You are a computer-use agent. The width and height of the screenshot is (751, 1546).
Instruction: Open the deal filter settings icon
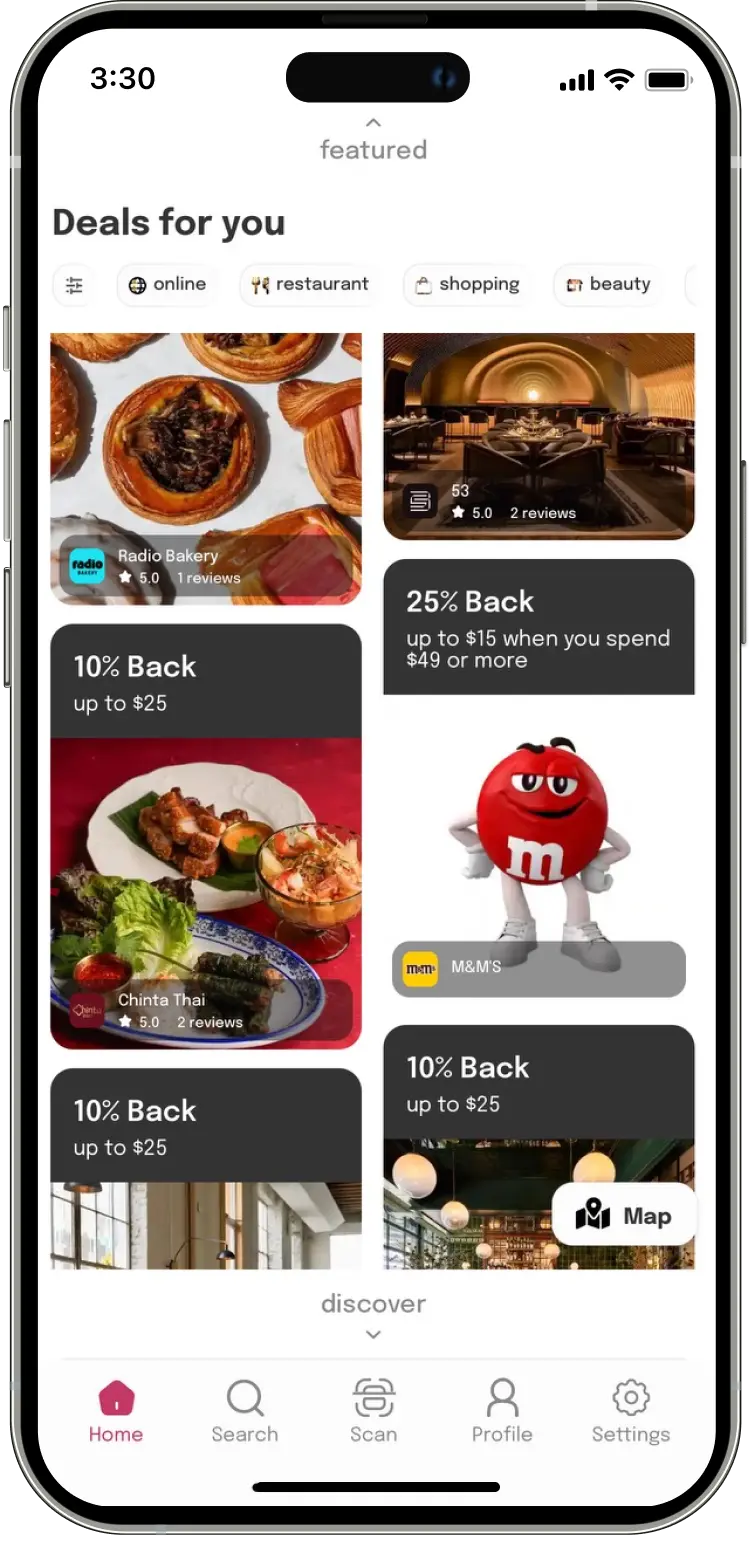point(75,286)
